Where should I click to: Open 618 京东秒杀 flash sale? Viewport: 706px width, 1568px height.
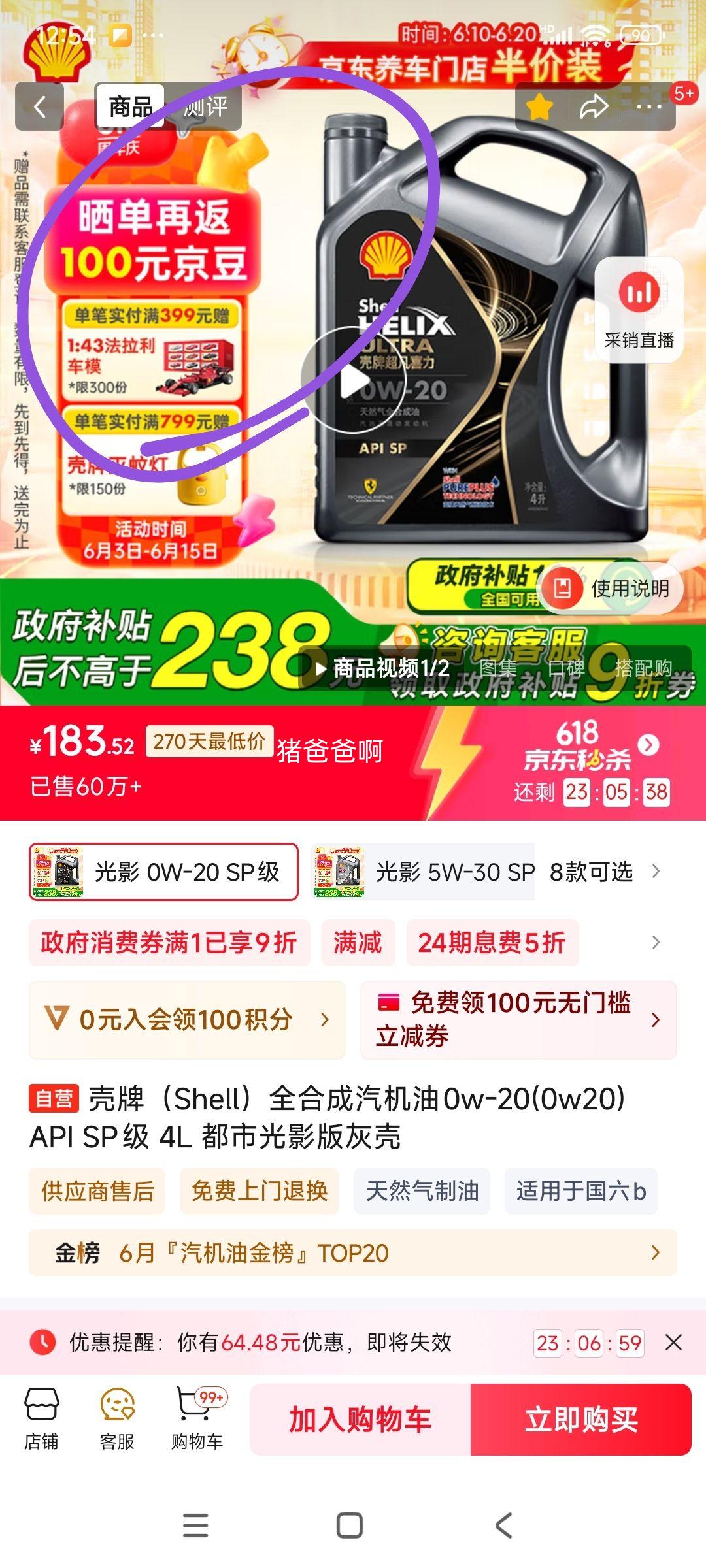pyautogui.click(x=588, y=745)
